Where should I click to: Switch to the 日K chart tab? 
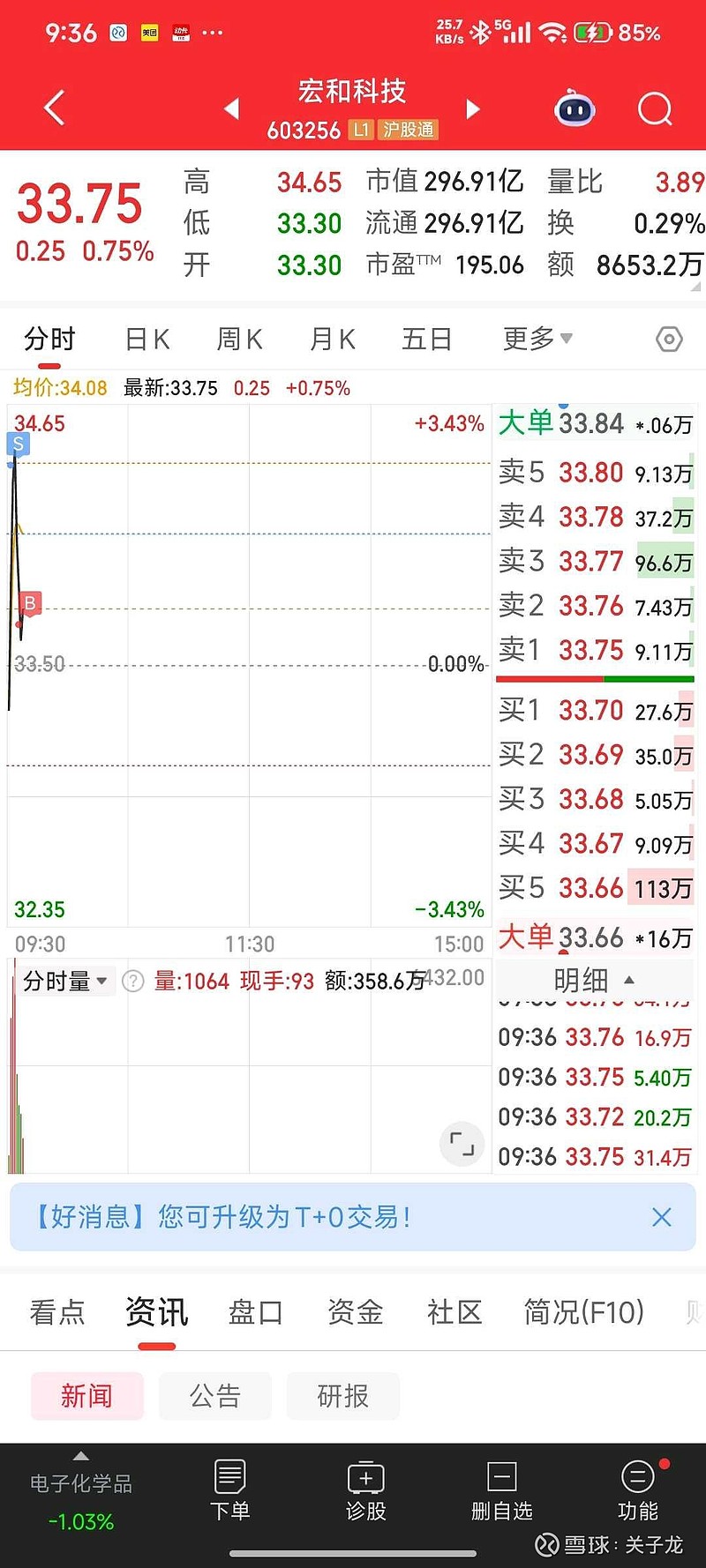tap(146, 339)
